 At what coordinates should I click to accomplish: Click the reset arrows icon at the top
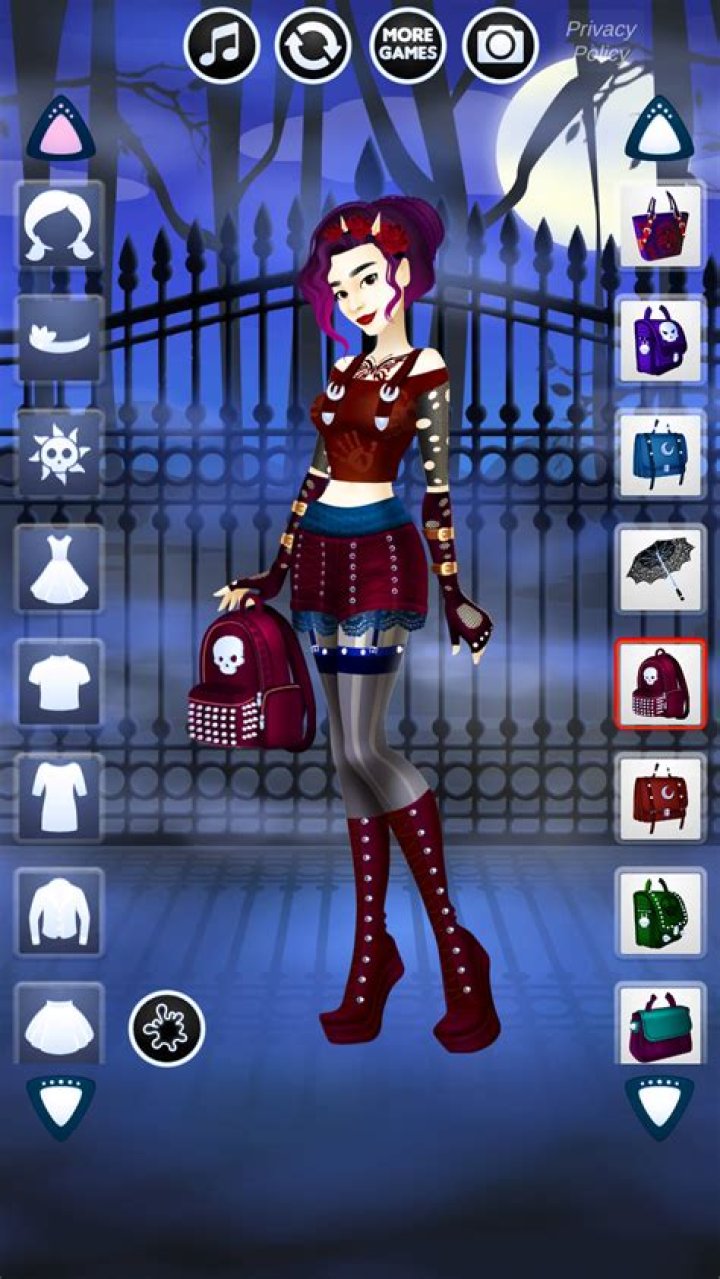[x=314, y=43]
